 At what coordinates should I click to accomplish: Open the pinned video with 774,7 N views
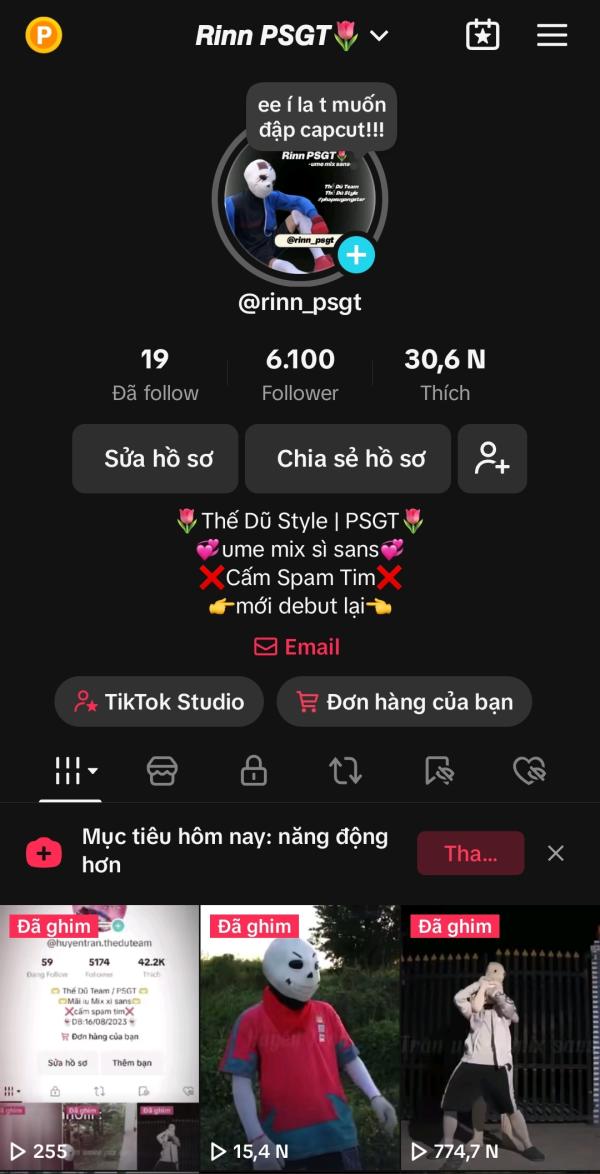(500, 1040)
